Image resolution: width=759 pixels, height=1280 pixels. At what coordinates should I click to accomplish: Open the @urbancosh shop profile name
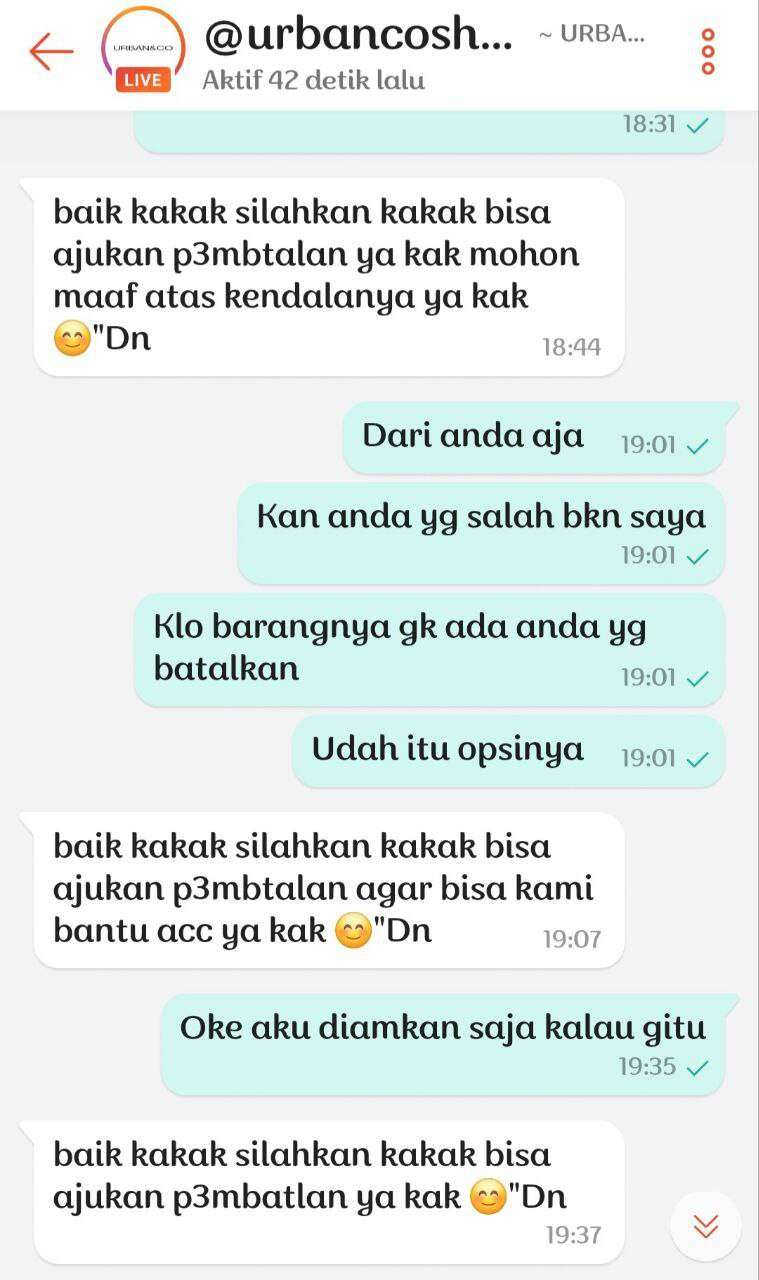tap(358, 36)
